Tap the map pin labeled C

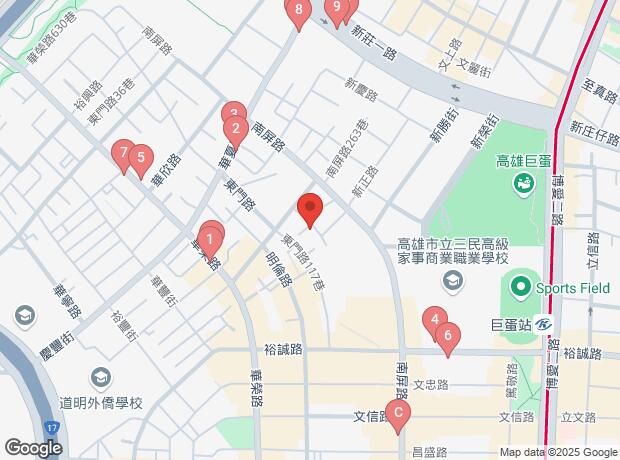[398, 414]
